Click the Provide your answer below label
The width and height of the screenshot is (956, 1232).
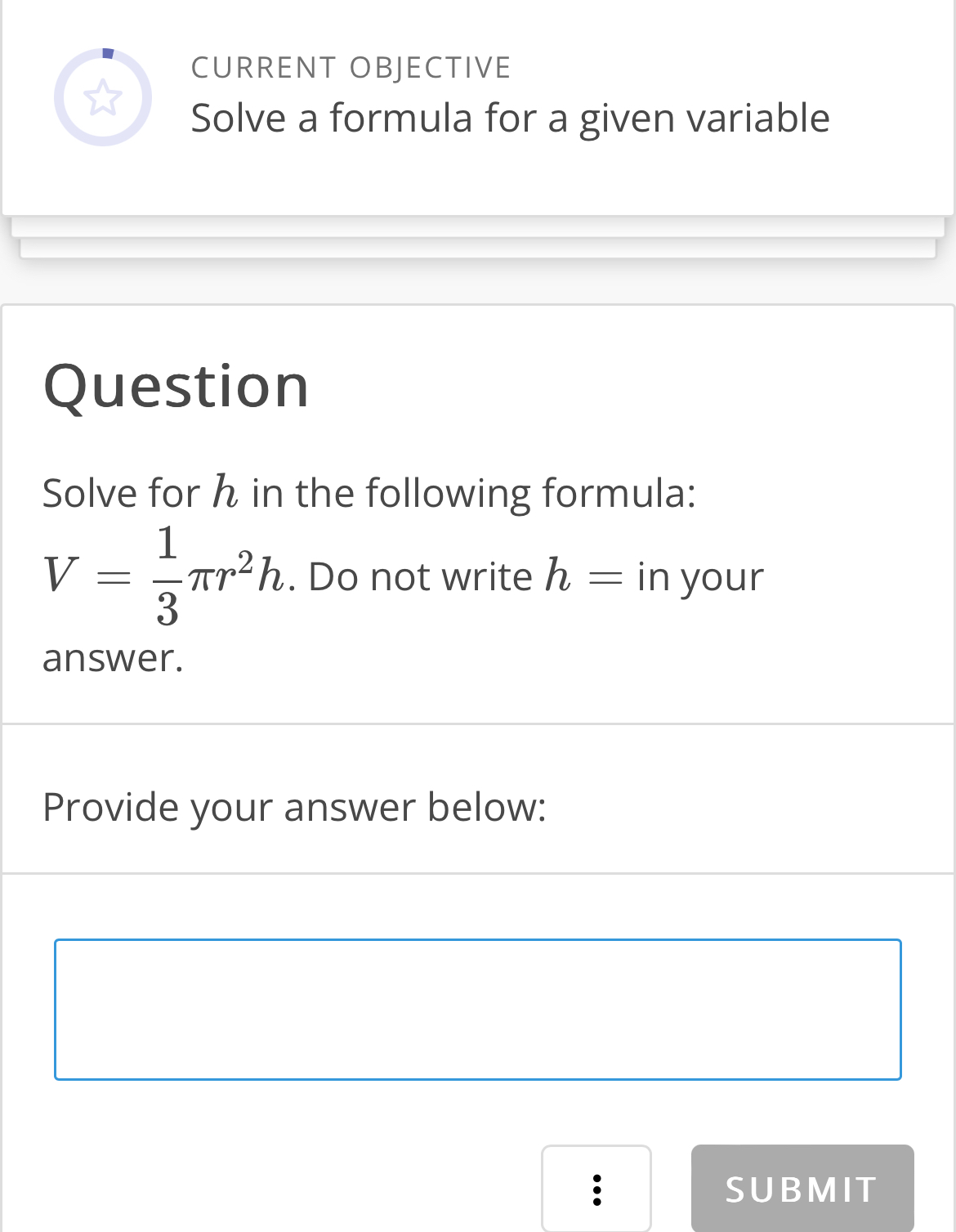click(295, 806)
